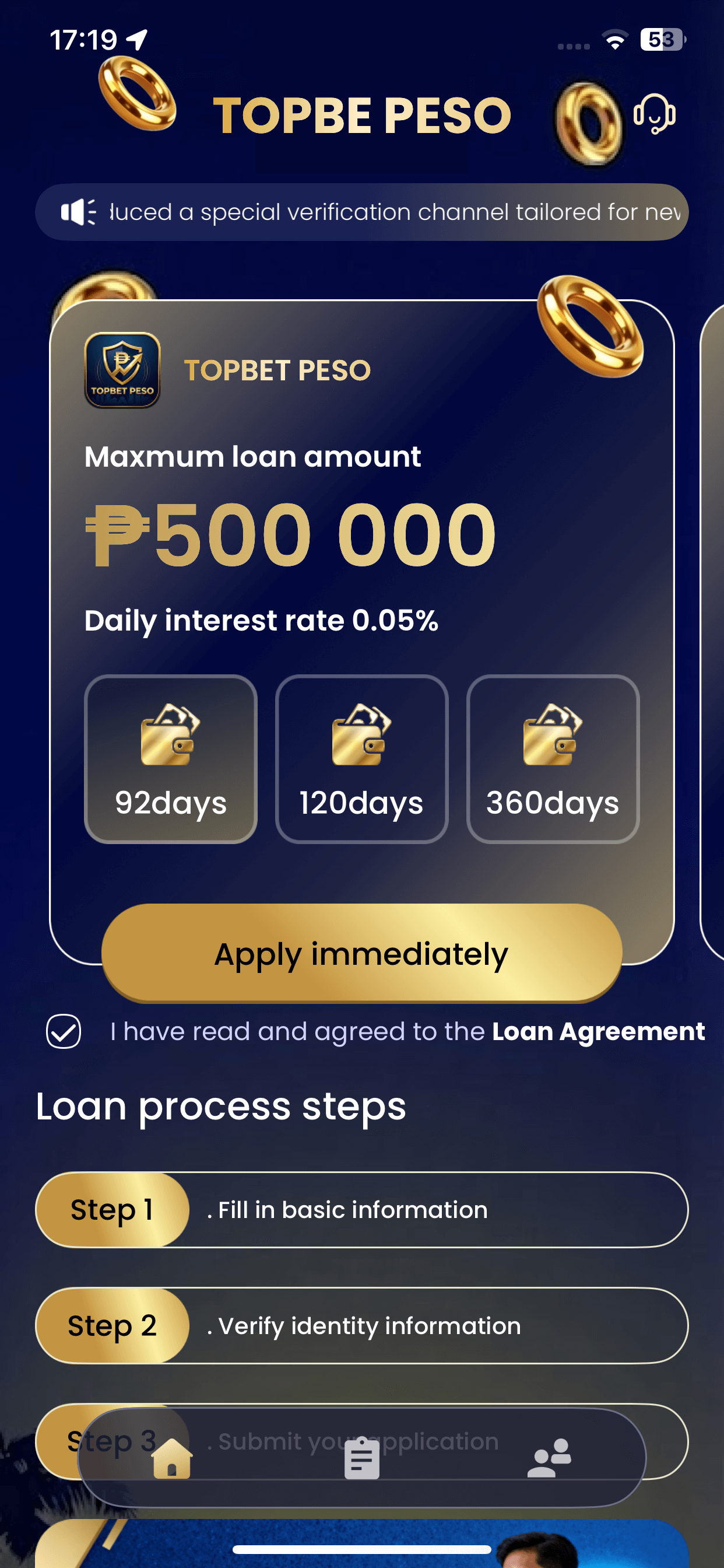Open the scrolling announcement banner
The image size is (724, 1568).
[x=361, y=212]
